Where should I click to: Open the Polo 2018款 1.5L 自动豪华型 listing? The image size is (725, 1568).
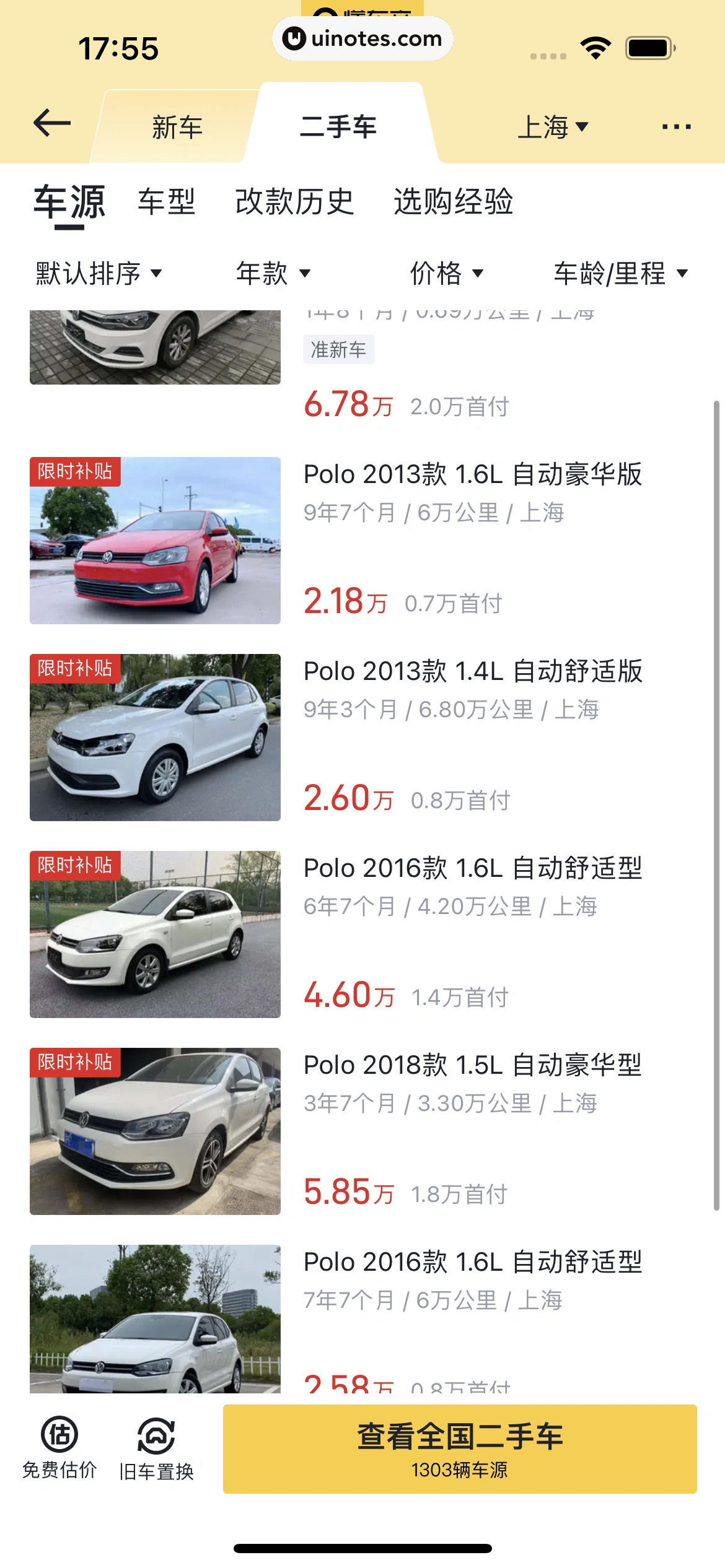pos(472,1066)
